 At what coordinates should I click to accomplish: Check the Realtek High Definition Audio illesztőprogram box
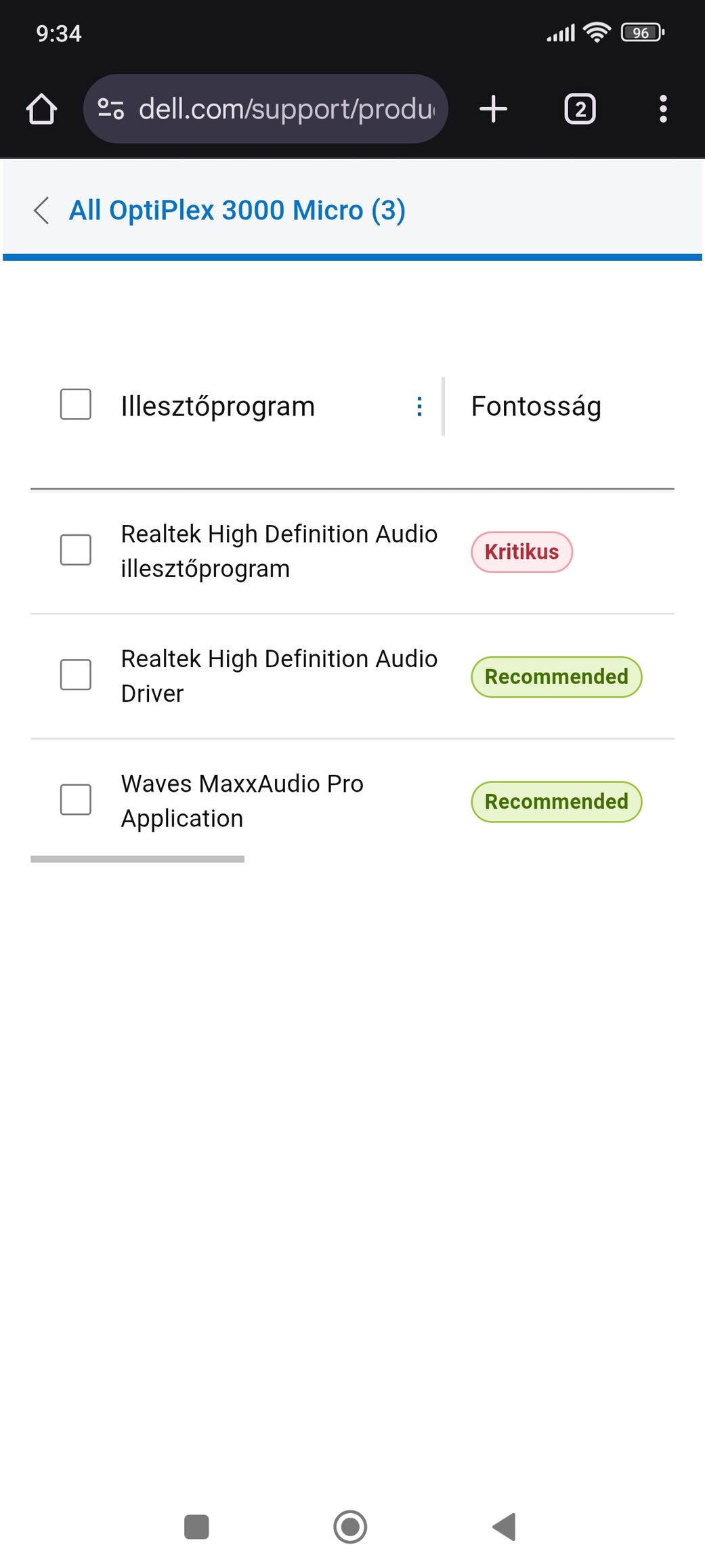coord(76,550)
